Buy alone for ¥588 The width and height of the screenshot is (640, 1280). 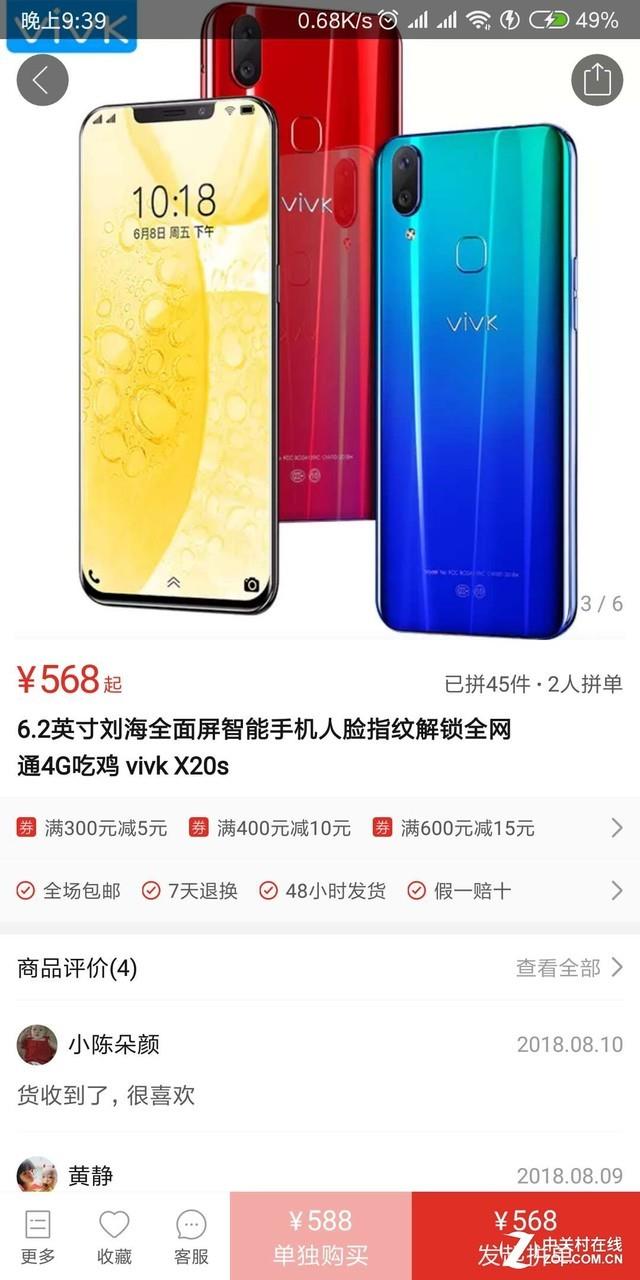click(320, 1236)
